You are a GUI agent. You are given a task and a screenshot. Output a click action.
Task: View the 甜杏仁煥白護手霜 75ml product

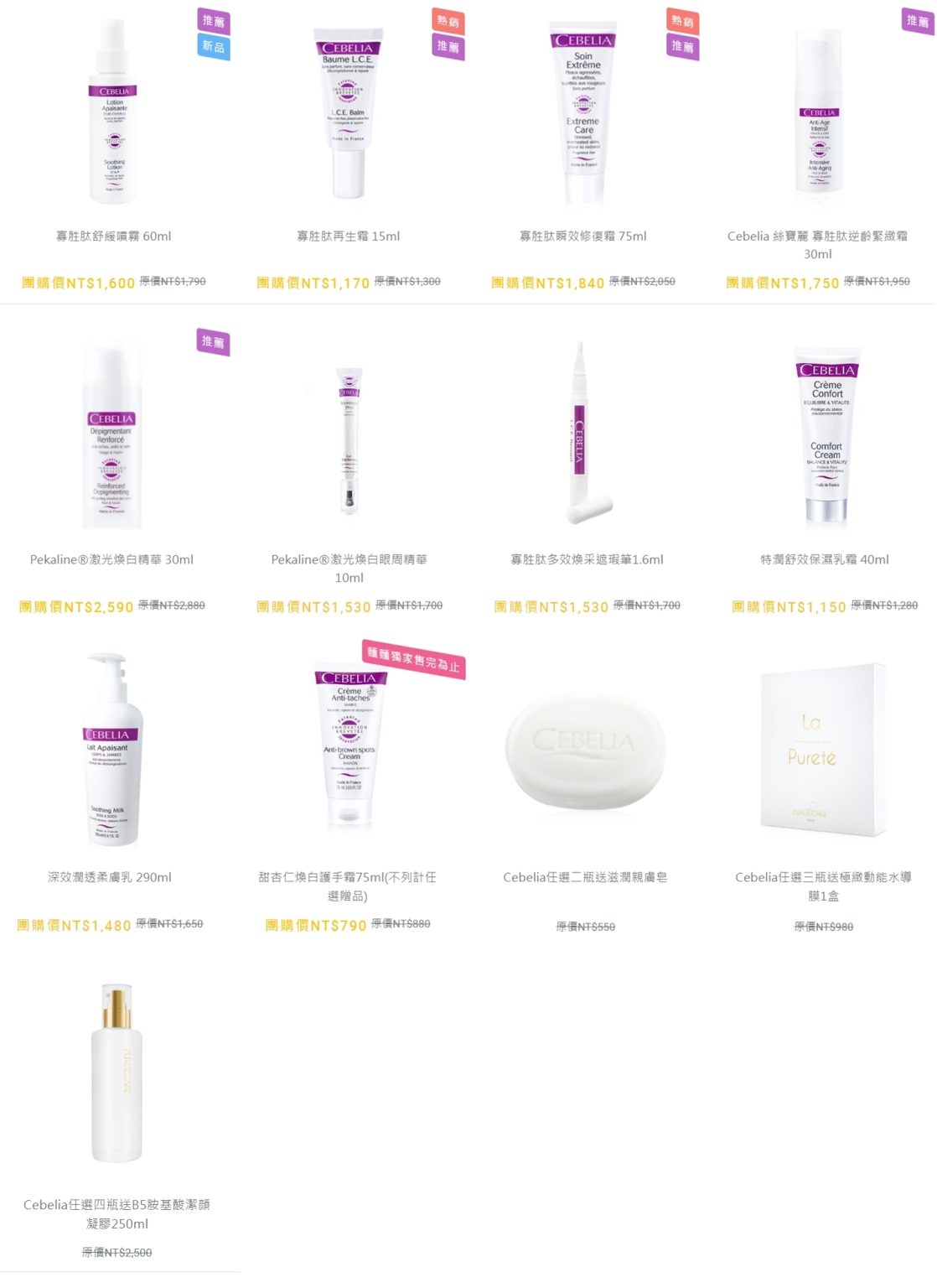point(348,885)
